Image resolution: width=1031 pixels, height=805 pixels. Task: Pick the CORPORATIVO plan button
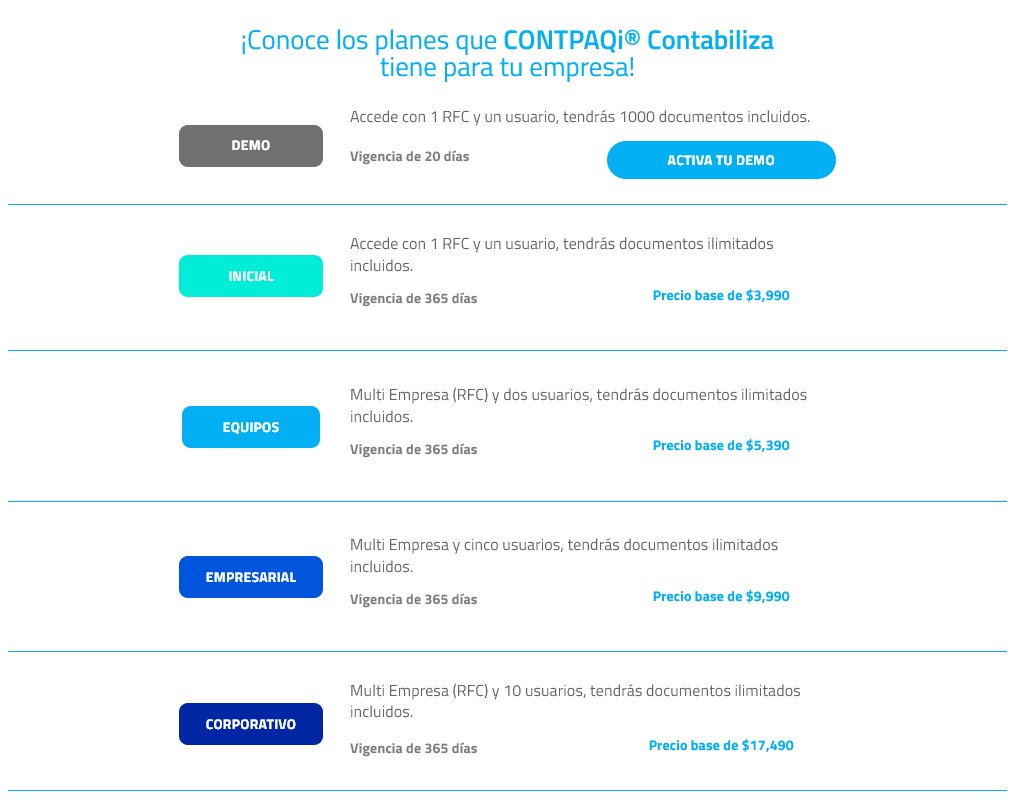tap(250, 724)
